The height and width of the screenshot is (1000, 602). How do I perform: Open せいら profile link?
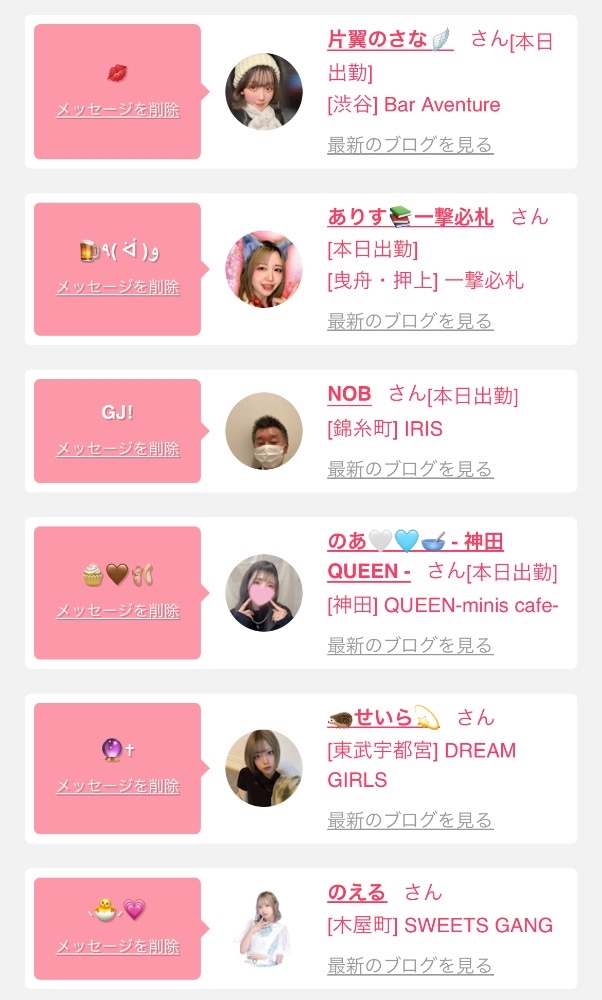[x=383, y=717]
